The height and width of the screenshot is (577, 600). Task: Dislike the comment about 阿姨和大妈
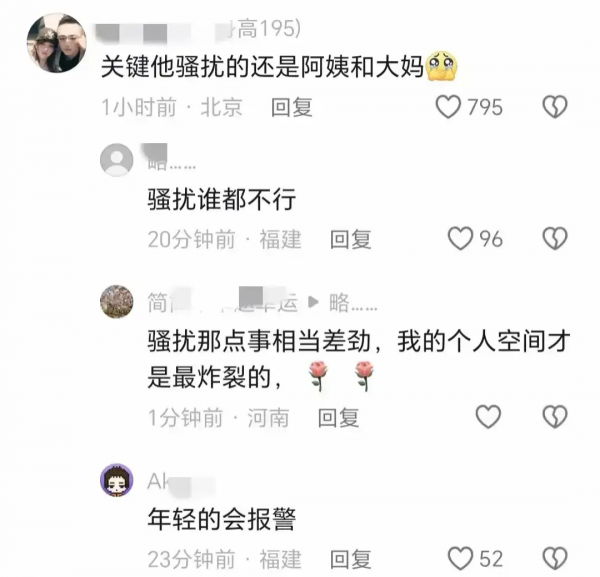[x=554, y=107]
